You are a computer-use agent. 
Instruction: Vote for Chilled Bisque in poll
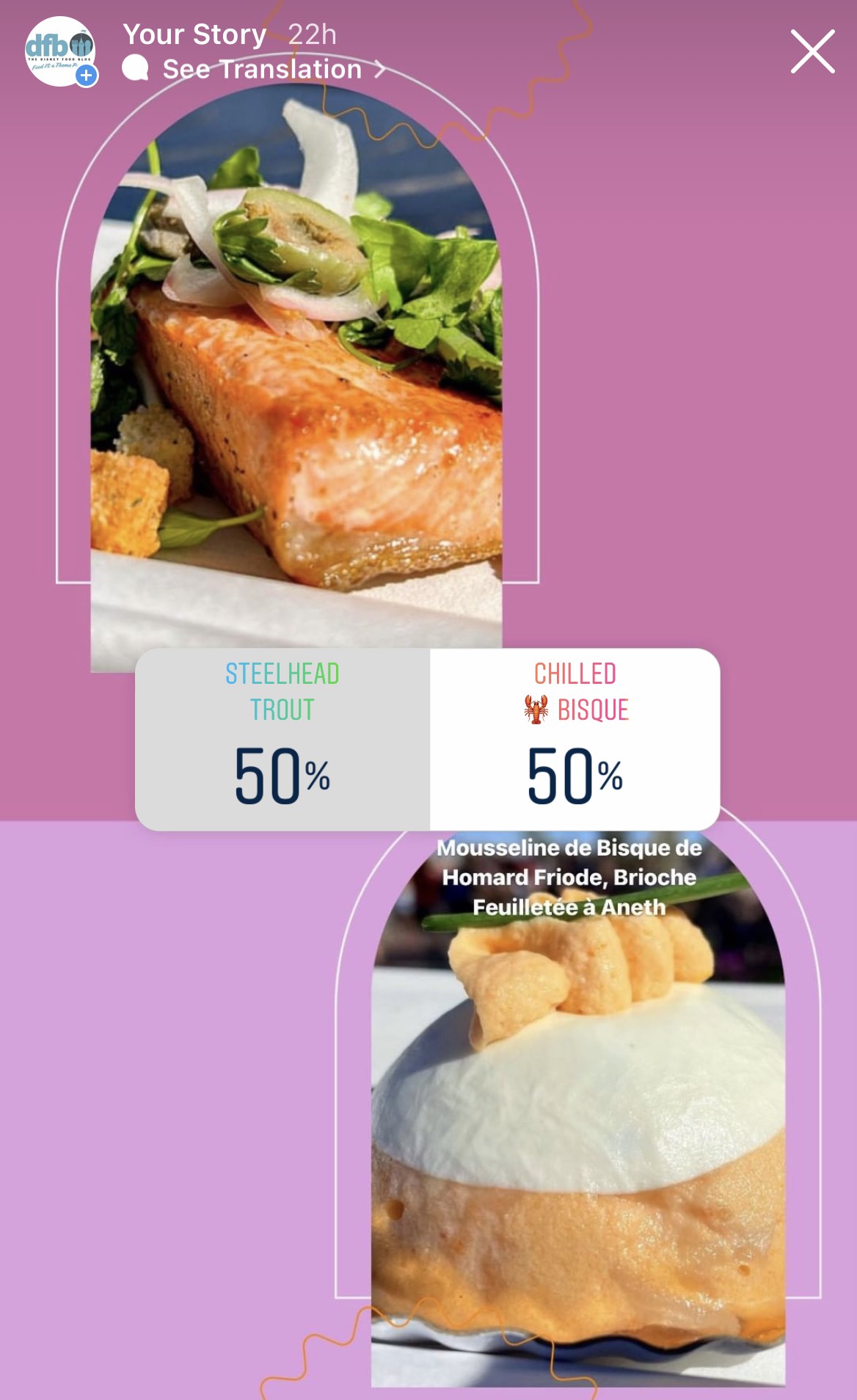tap(575, 739)
